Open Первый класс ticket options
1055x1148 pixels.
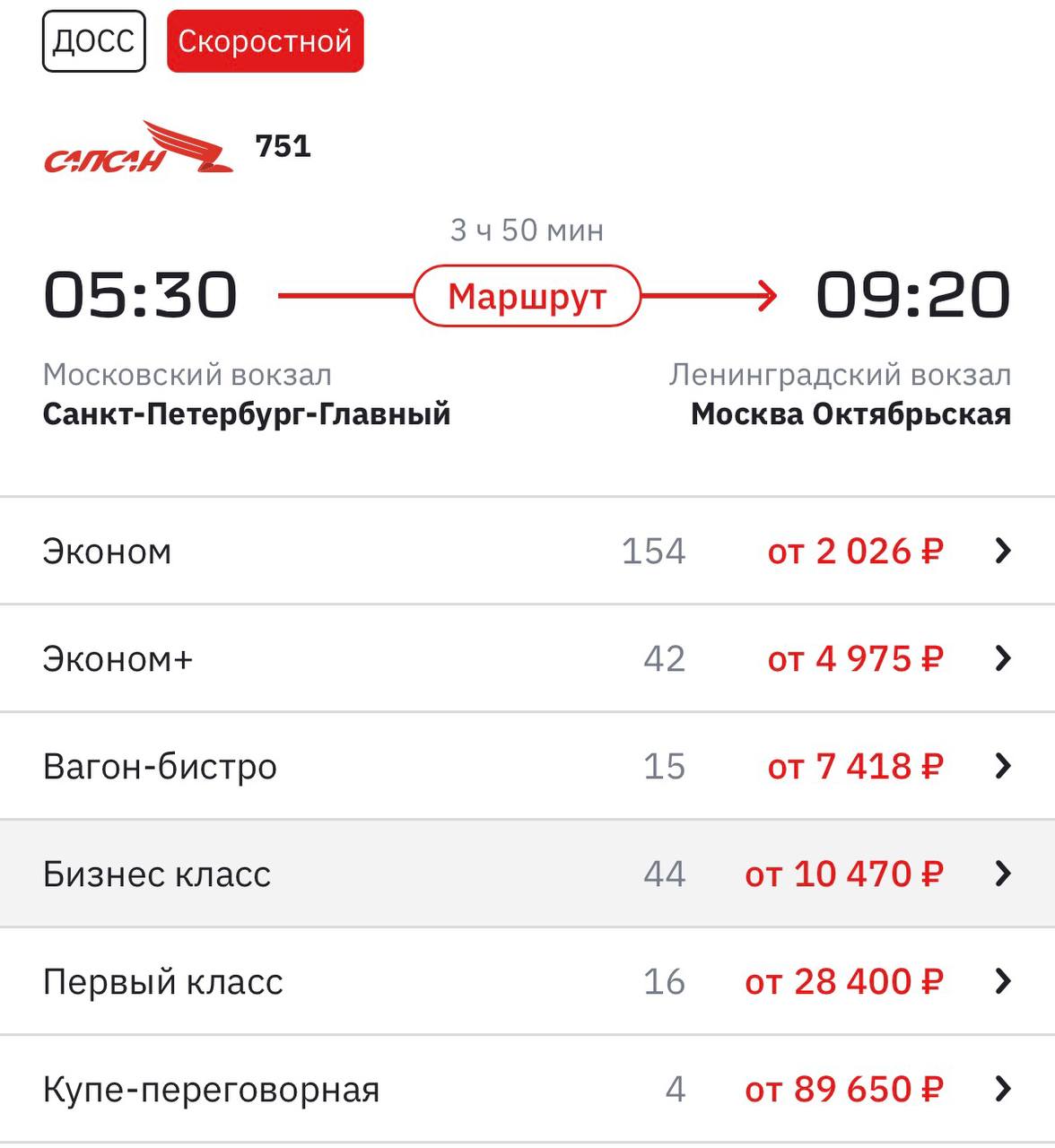pyautogui.click(x=527, y=981)
